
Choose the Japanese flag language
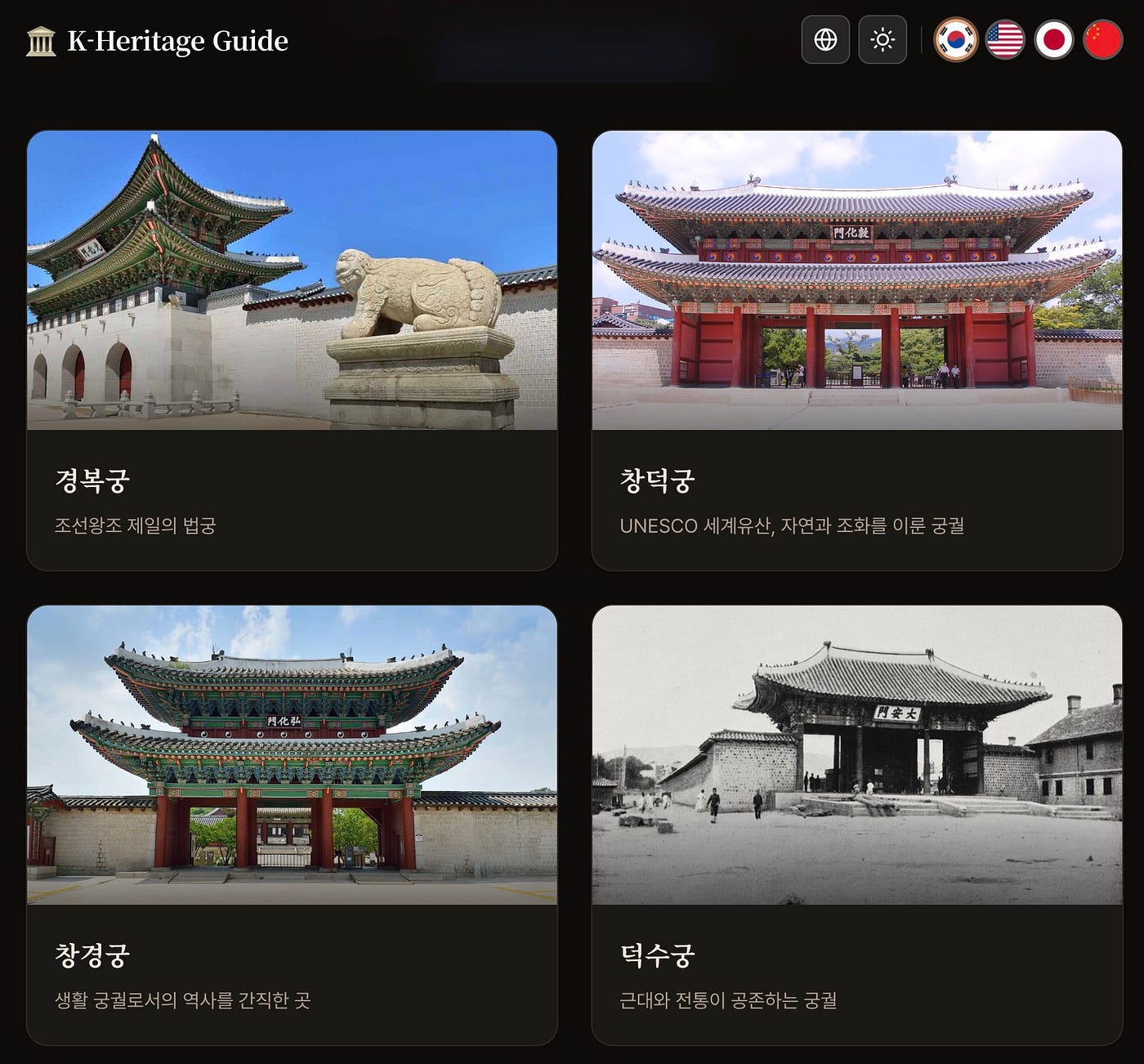1053,39
